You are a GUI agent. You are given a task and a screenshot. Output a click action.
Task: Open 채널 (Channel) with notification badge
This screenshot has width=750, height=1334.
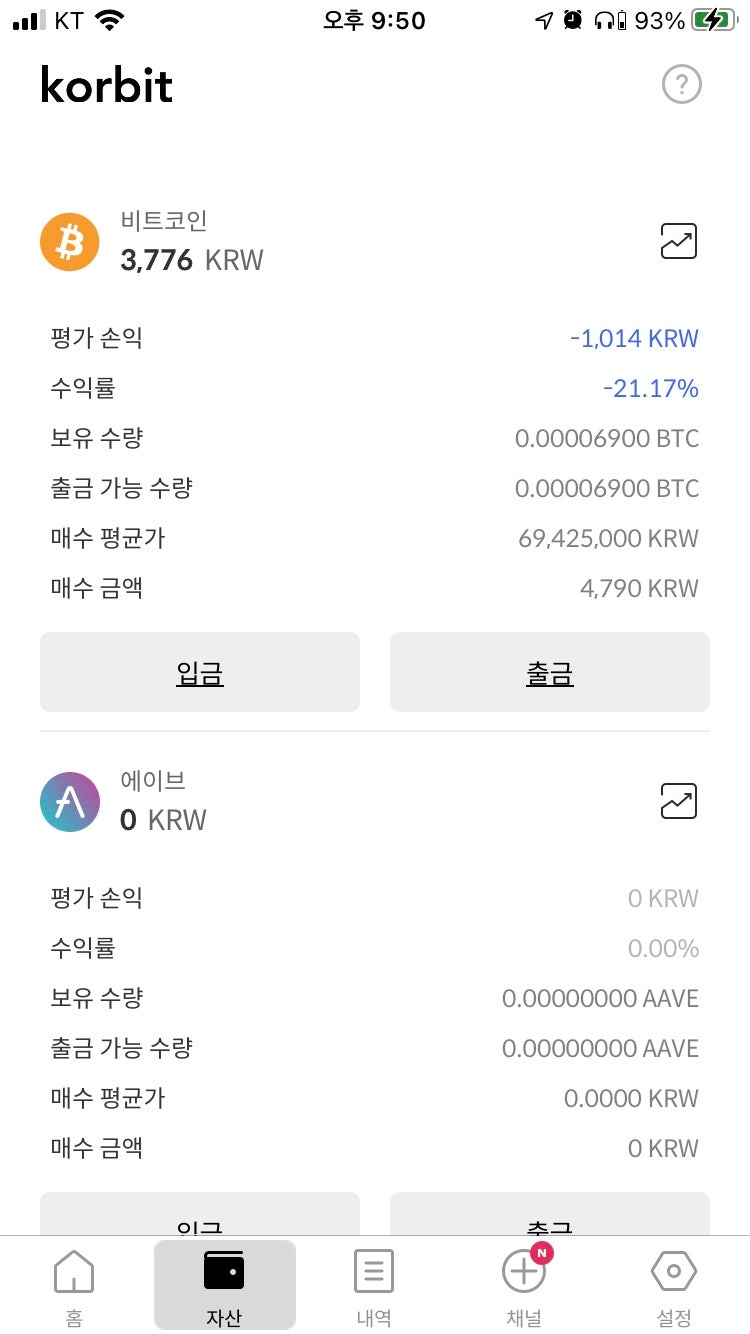click(523, 1283)
